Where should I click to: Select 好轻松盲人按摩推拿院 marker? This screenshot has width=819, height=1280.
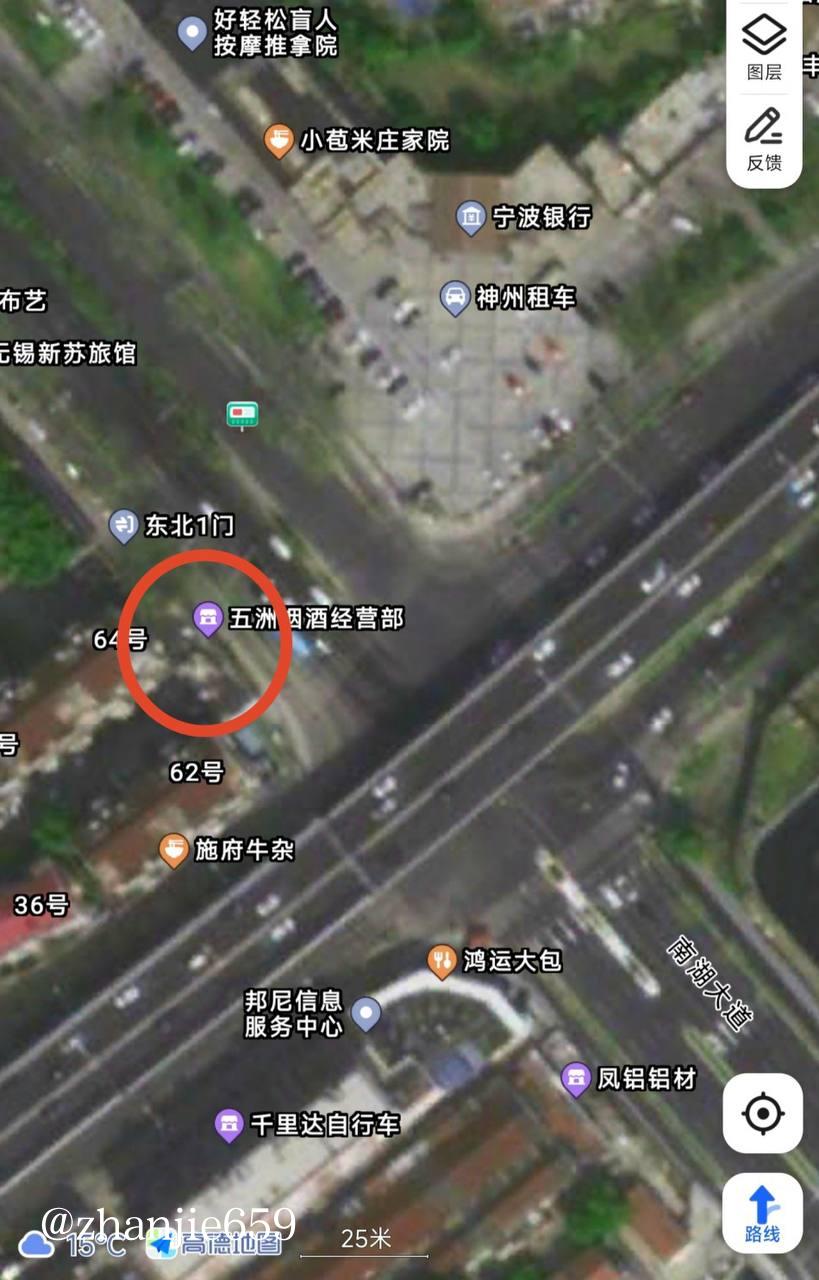tap(193, 32)
